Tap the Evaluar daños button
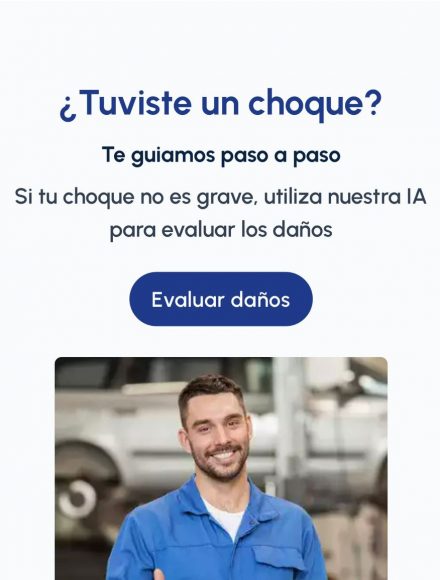The height and width of the screenshot is (580, 440). [x=221, y=299]
